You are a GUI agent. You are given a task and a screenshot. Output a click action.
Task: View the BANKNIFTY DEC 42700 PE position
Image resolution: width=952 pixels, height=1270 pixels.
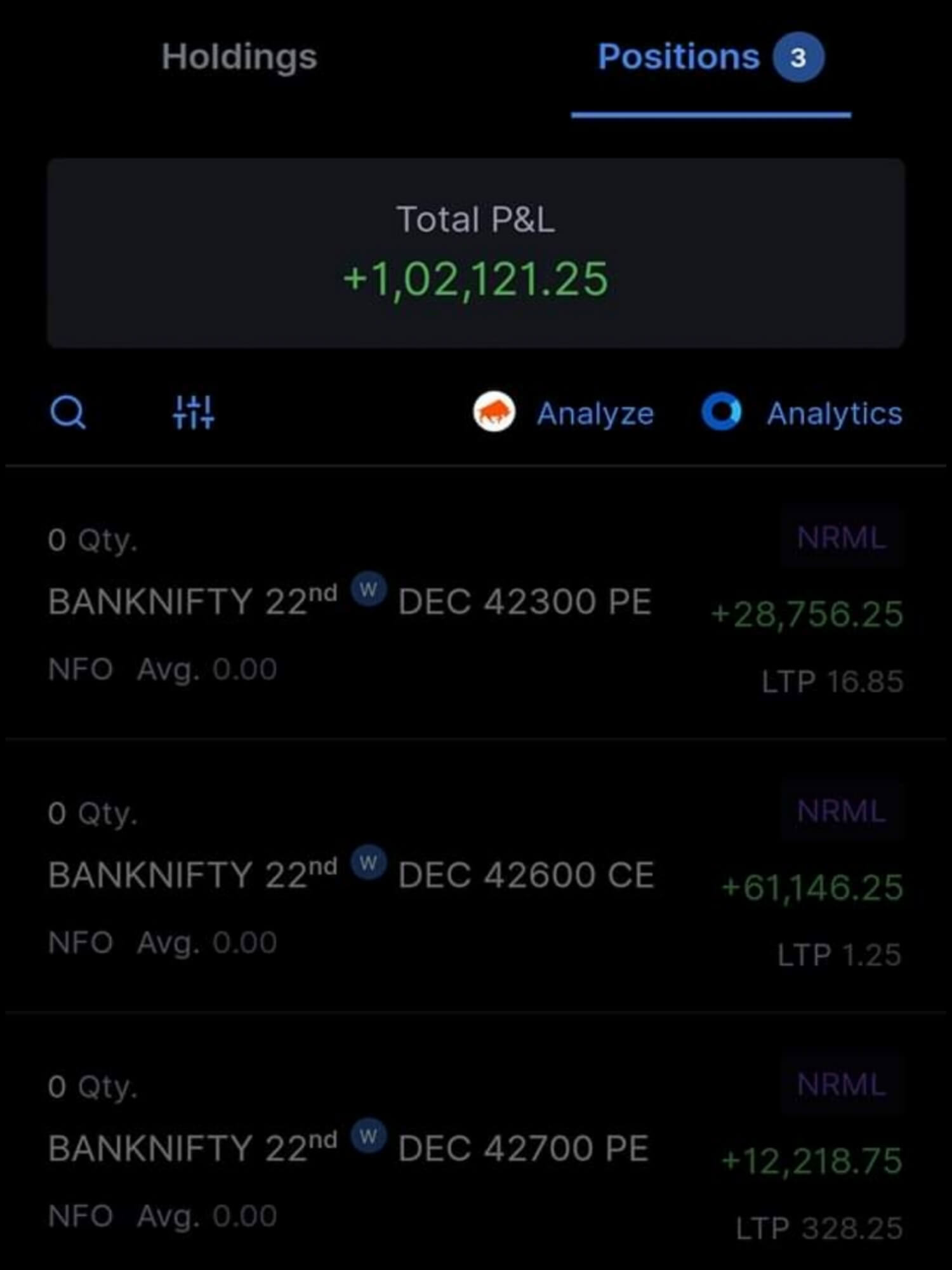point(349,1148)
